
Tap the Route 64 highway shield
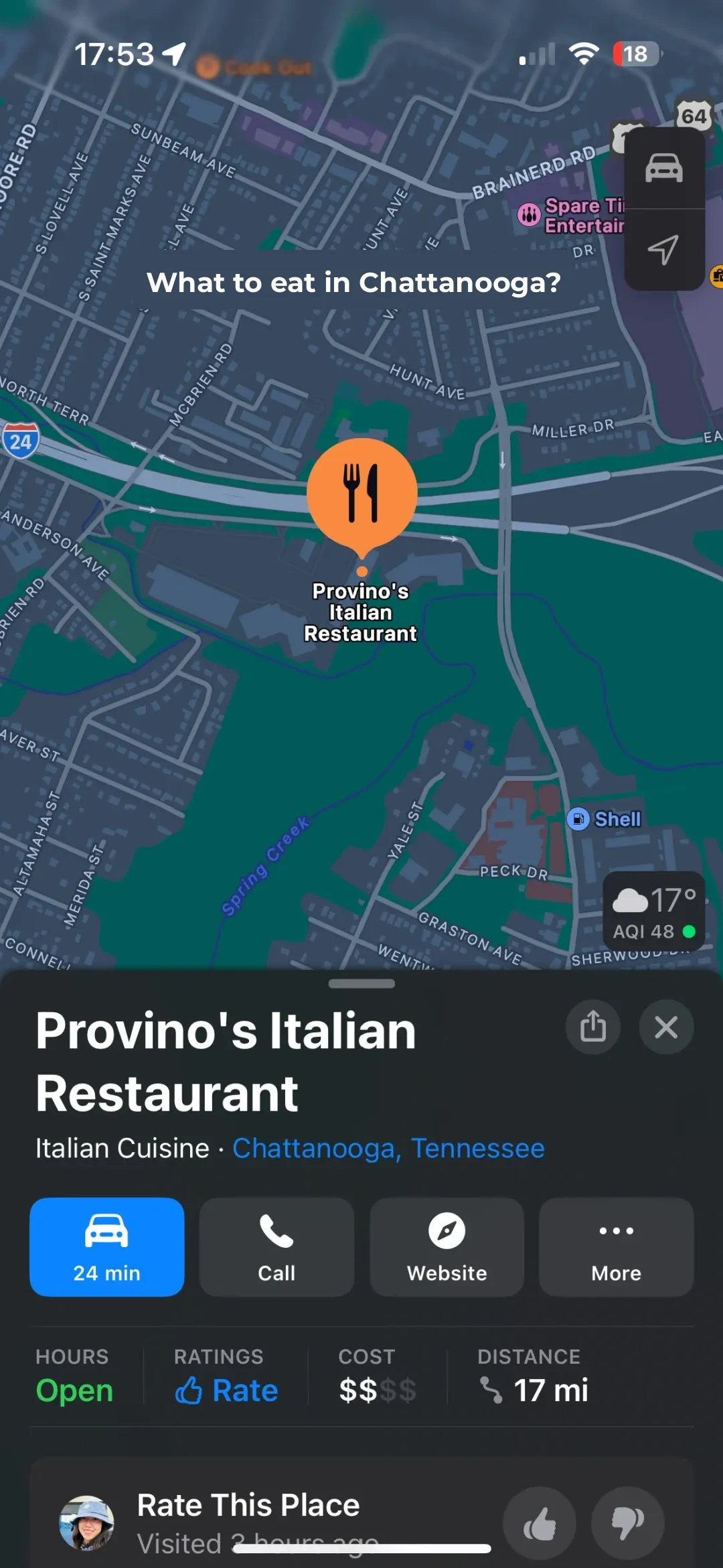coord(694,114)
